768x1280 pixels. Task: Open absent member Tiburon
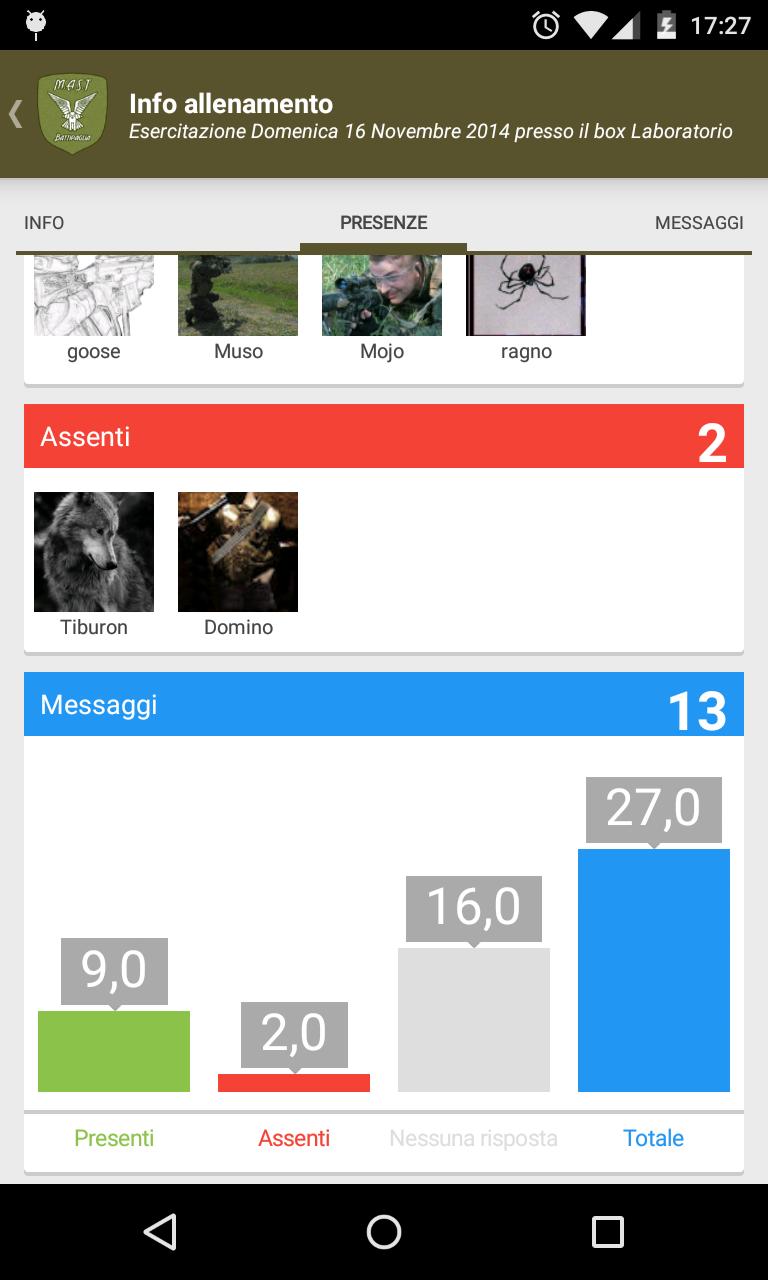point(94,552)
